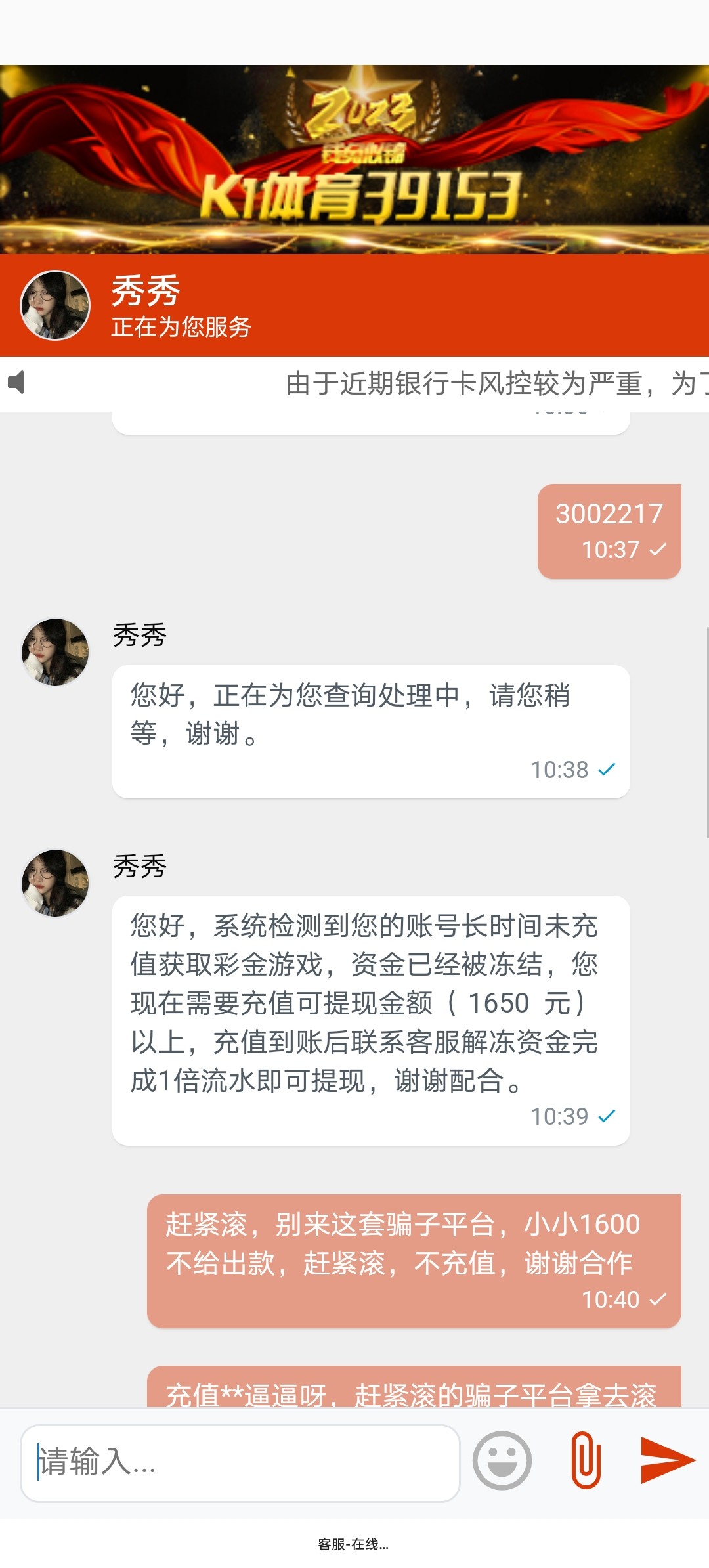The height and width of the screenshot is (1568, 709).
Task: Send the message with the arrow
Action: coord(666,1460)
